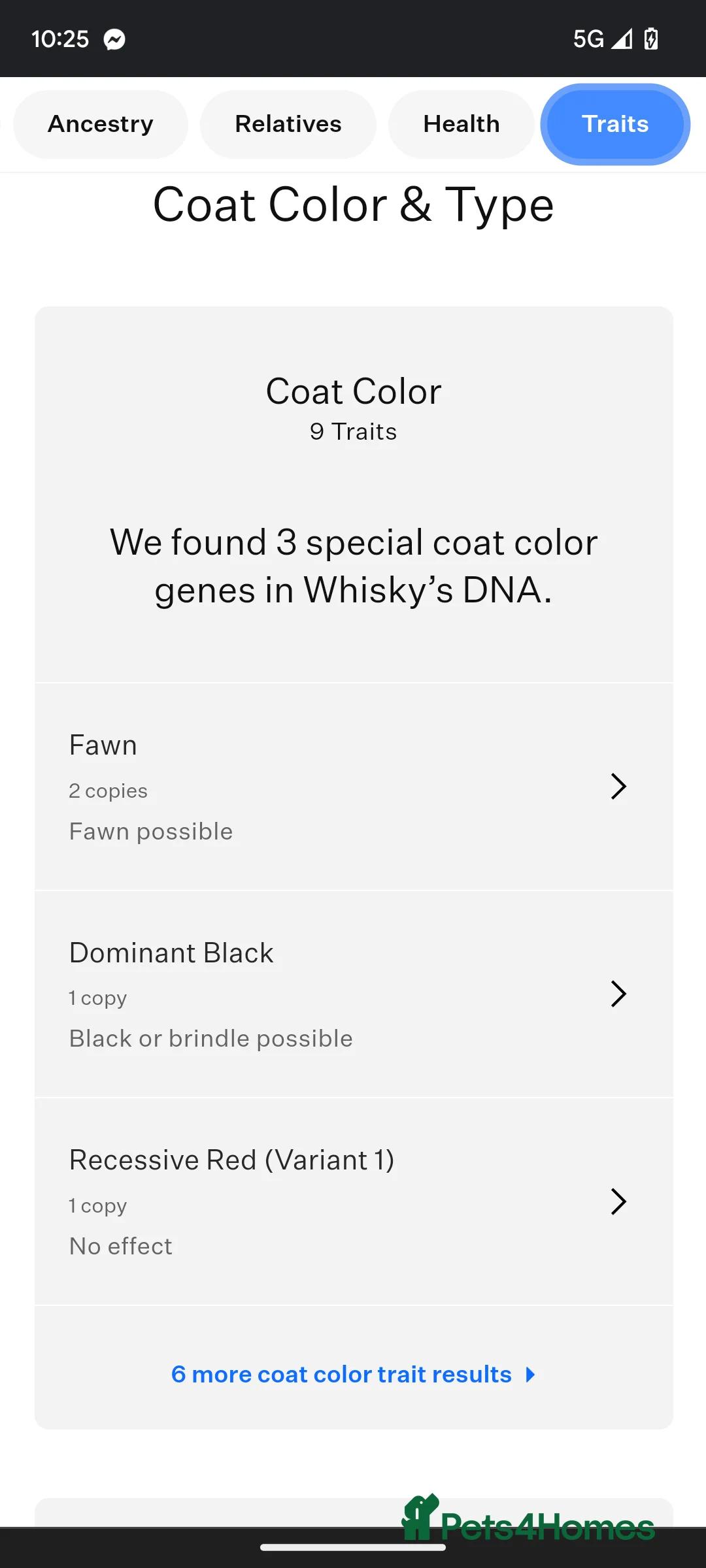Image resolution: width=706 pixels, height=1568 pixels.
Task: Select the Traits tab
Action: (615, 124)
